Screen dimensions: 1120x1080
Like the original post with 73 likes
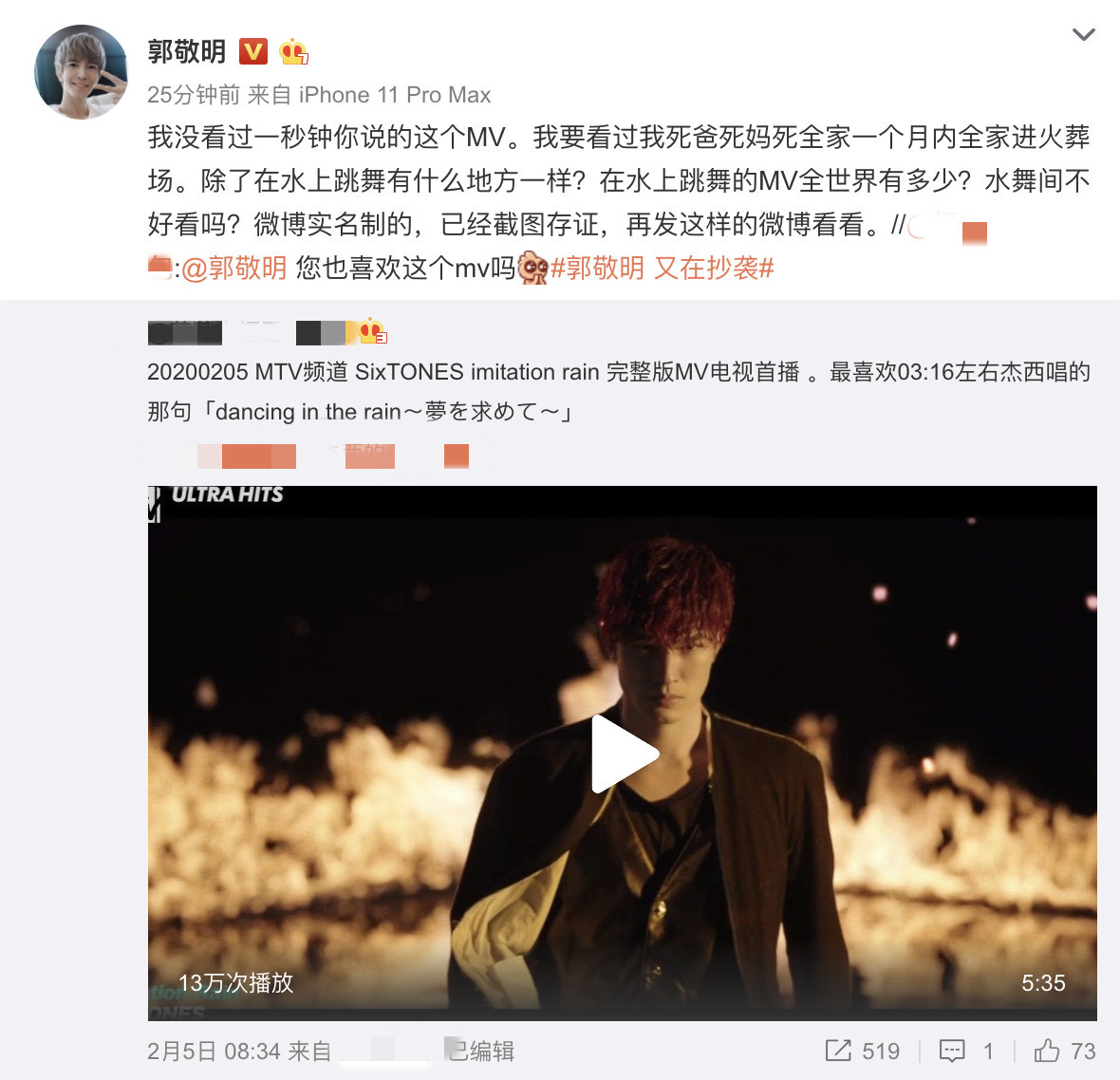[1065, 1051]
